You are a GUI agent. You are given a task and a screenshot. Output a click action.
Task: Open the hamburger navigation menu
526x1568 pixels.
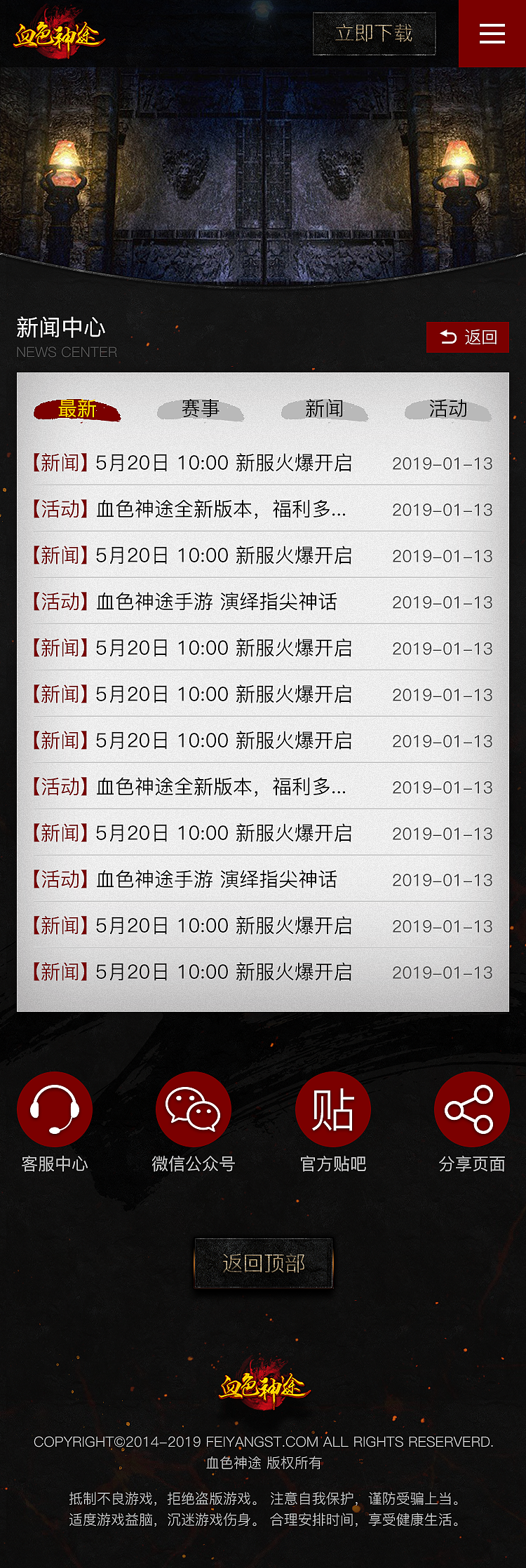click(492, 33)
